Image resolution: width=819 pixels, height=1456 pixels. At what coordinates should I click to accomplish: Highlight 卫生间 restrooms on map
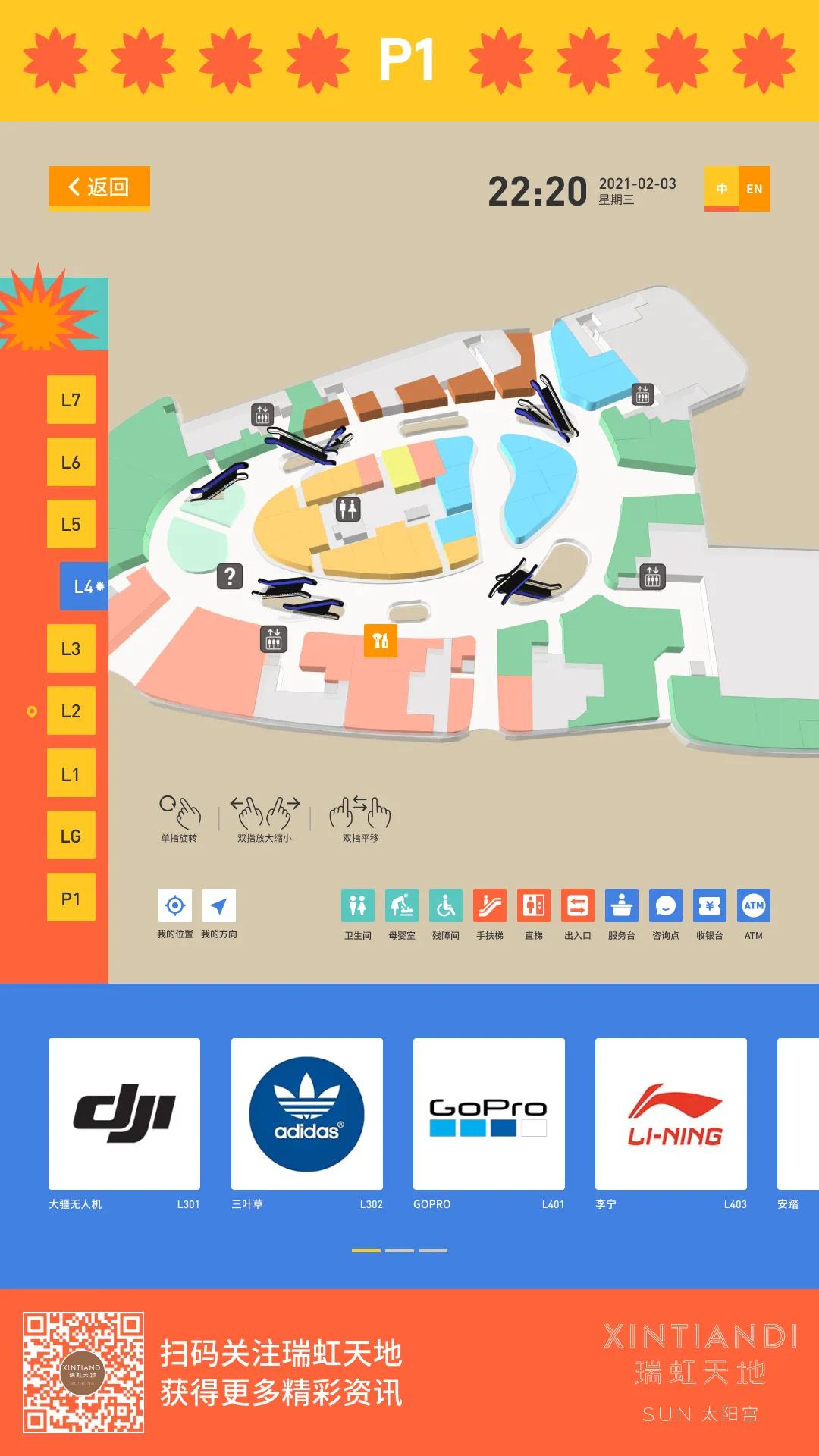click(358, 905)
